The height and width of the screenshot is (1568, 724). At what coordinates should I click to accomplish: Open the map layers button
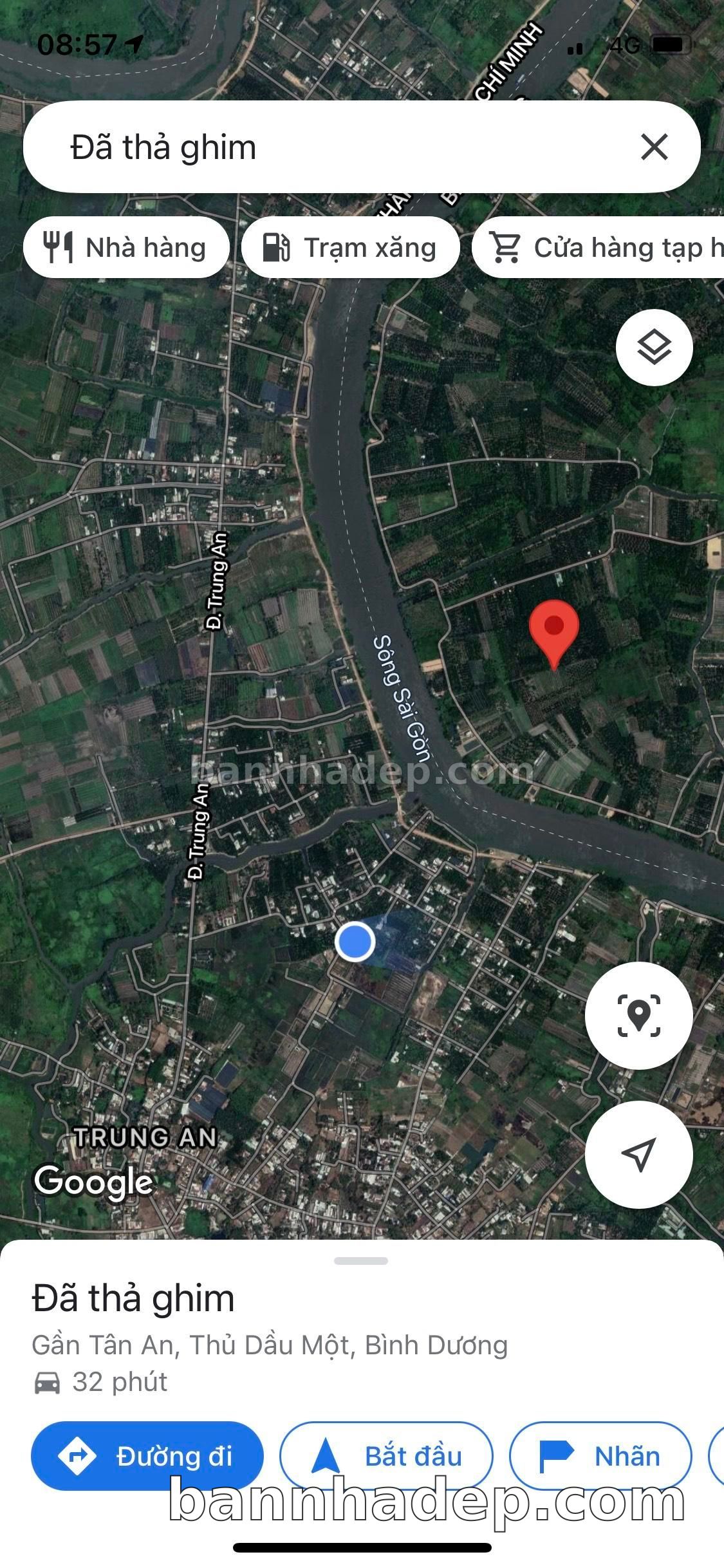pos(654,348)
